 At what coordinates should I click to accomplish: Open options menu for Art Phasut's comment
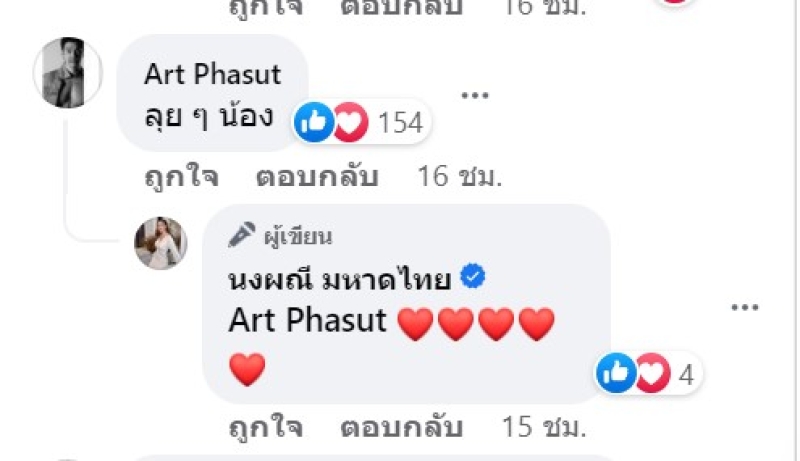(474, 96)
